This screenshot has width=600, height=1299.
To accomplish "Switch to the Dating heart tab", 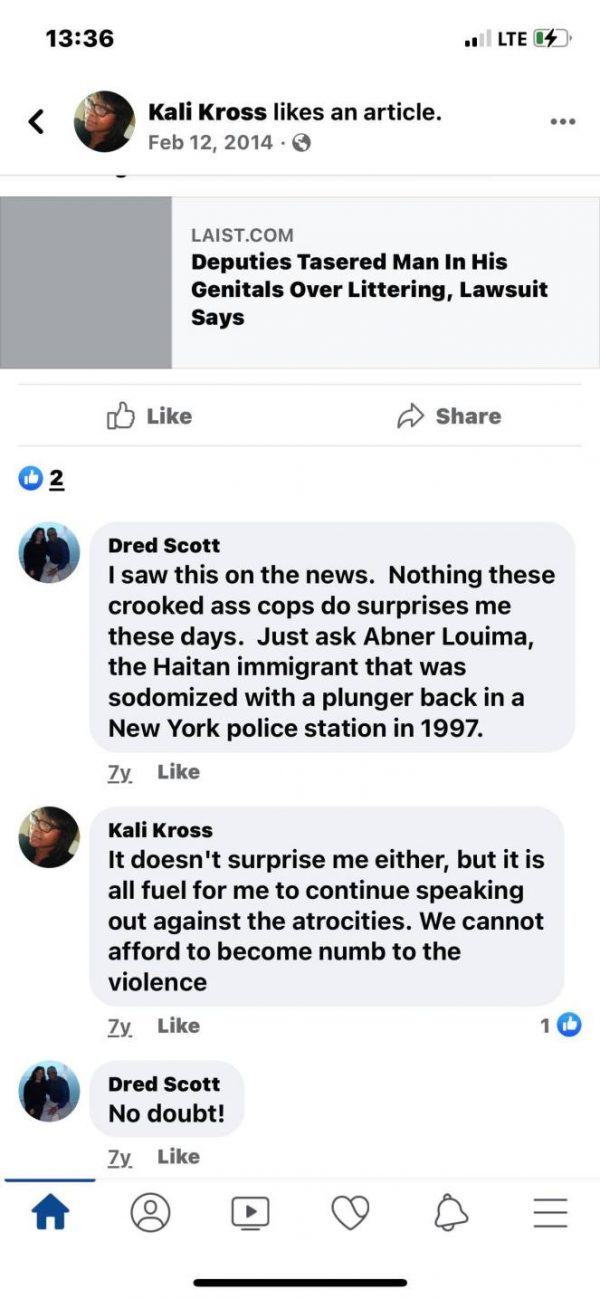I will [350, 1212].
